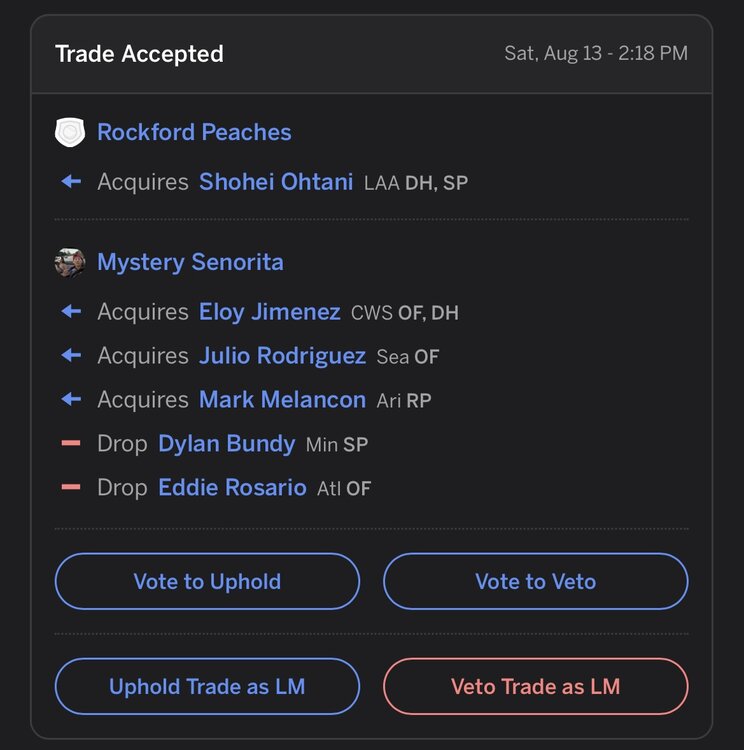744x750 pixels.
Task: Select Uphold Trade as LM
Action: [207, 686]
